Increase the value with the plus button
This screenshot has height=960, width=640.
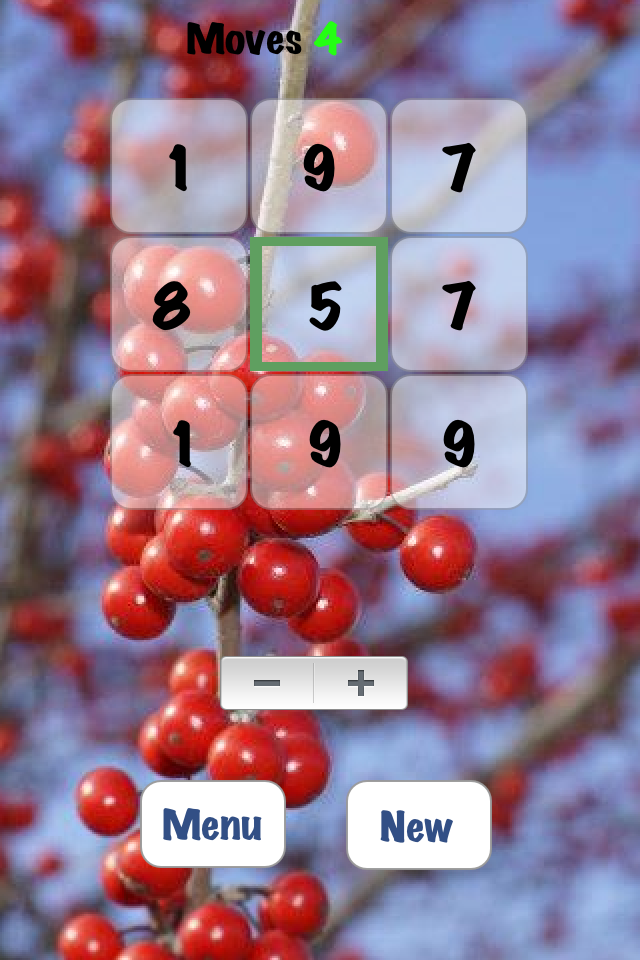tap(360, 683)
